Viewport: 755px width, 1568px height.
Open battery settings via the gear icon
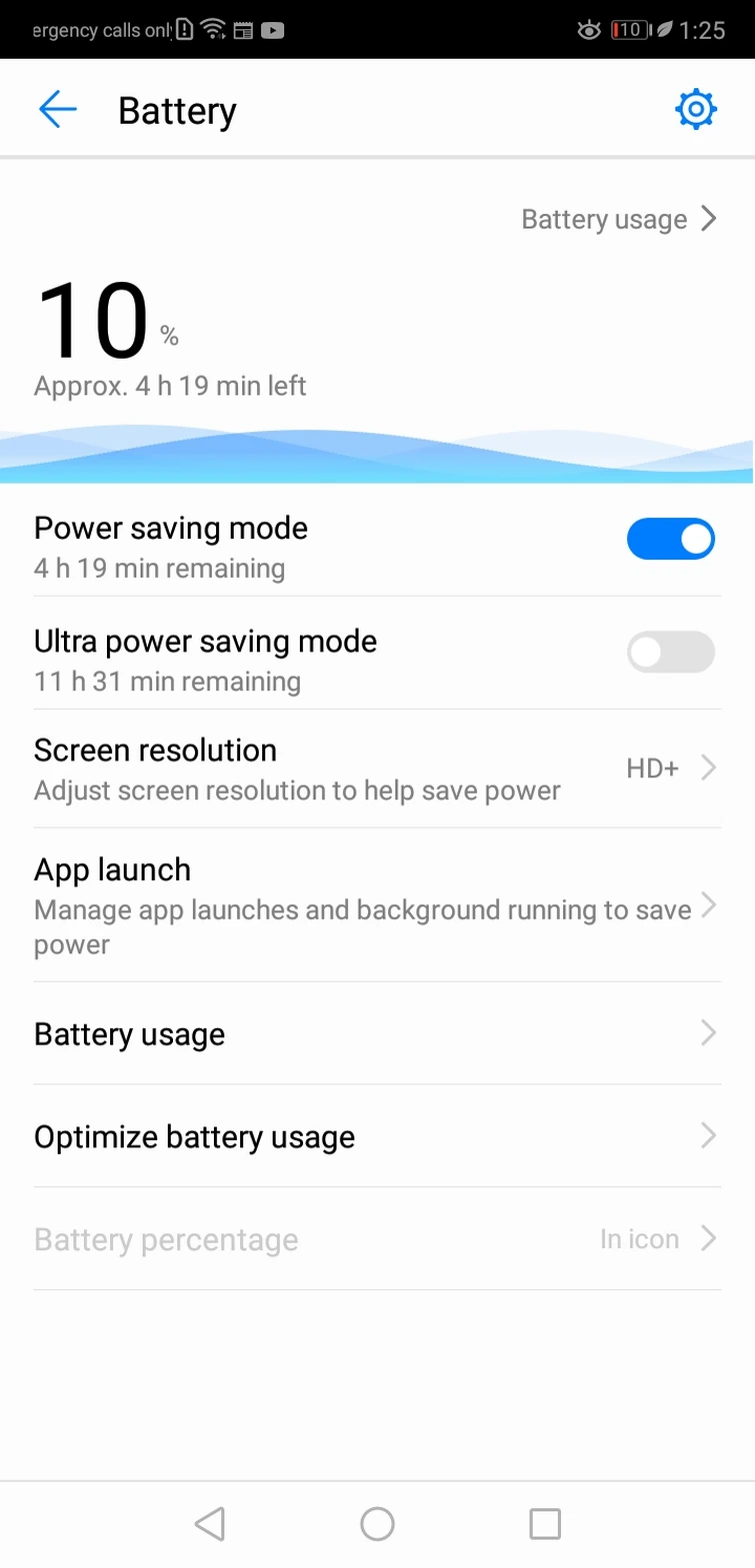coord(696,109)
